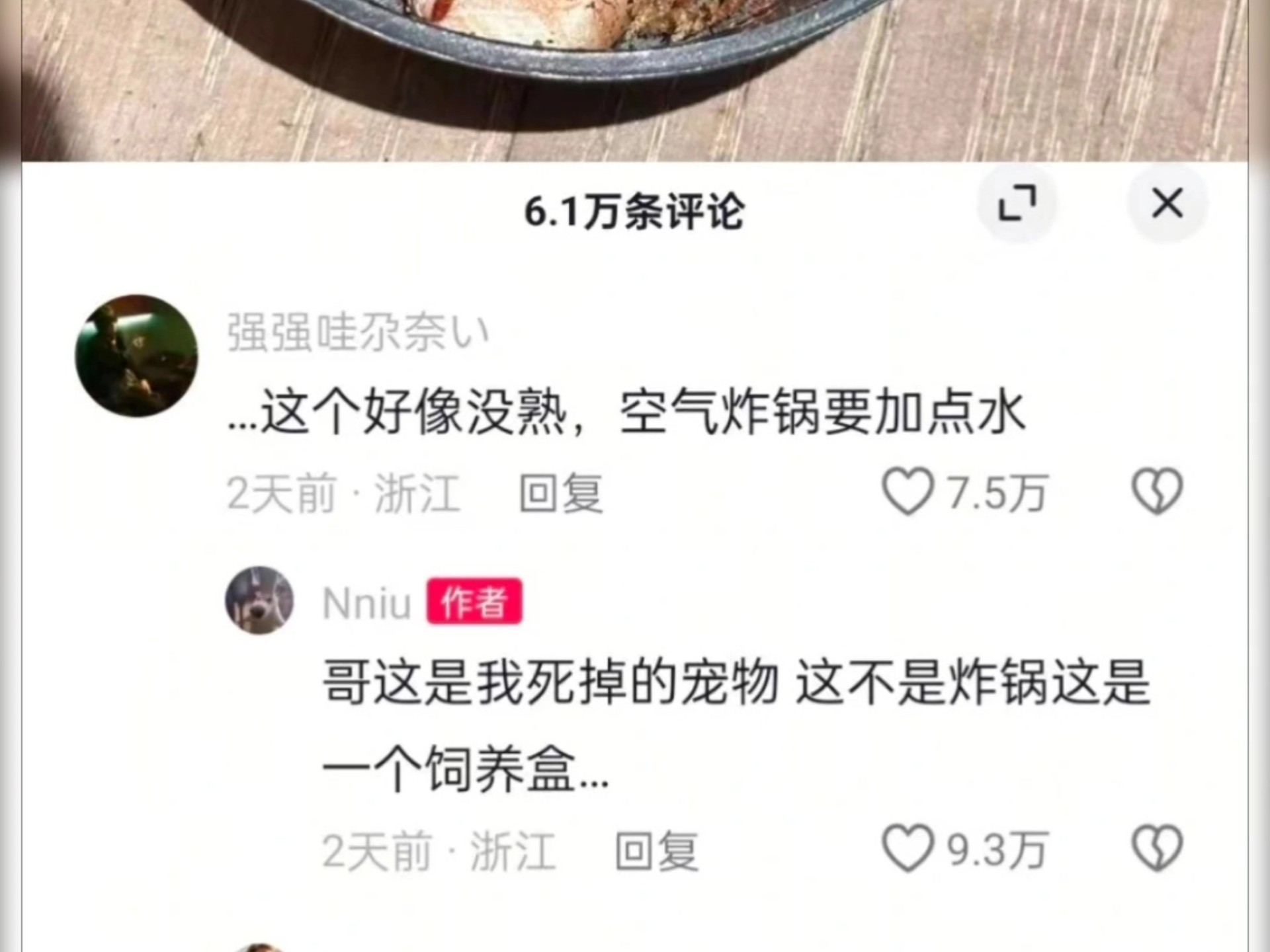This screenshot has height=952, width=1270.
Task: Open 强强哇尕奈い's profile avatar
Action: [136, 356]
